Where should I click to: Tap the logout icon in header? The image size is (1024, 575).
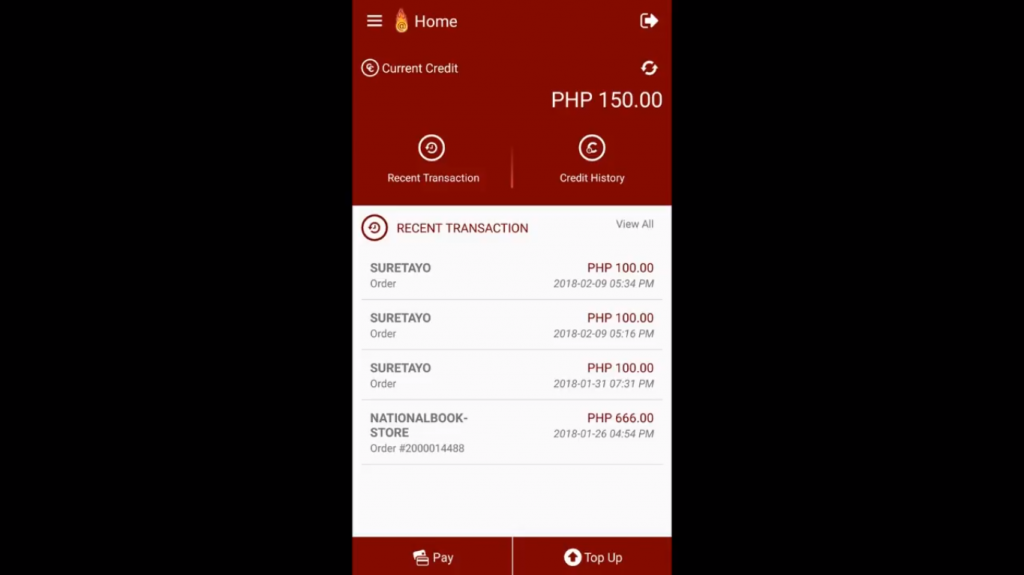click(x=649, y=21)
